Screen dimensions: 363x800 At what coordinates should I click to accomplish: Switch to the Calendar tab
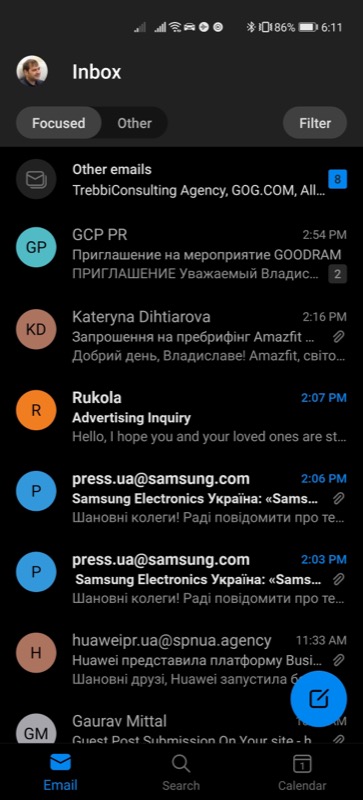[302, 771]
